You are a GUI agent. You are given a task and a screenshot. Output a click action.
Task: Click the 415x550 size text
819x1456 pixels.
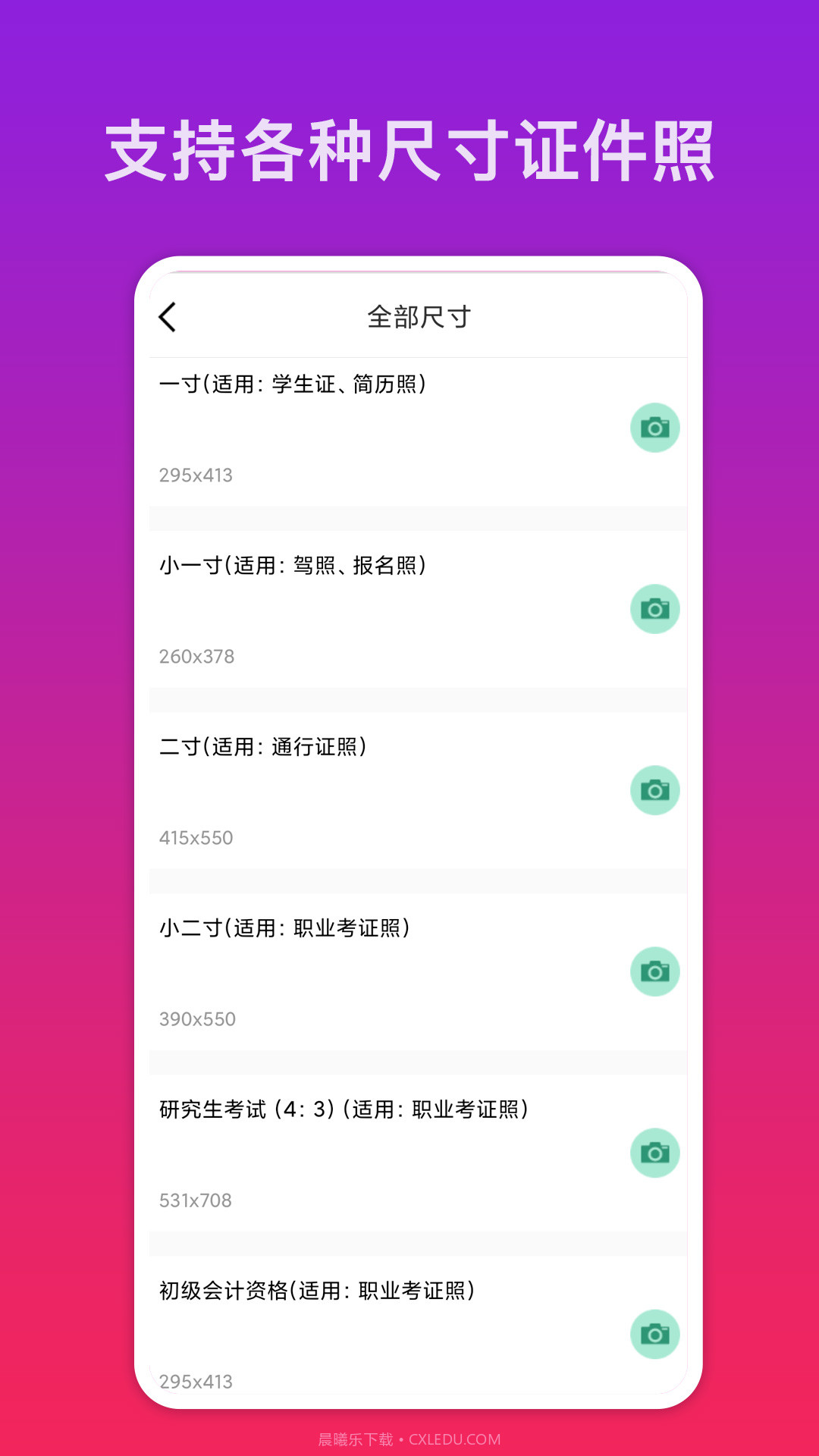(194, 838)
